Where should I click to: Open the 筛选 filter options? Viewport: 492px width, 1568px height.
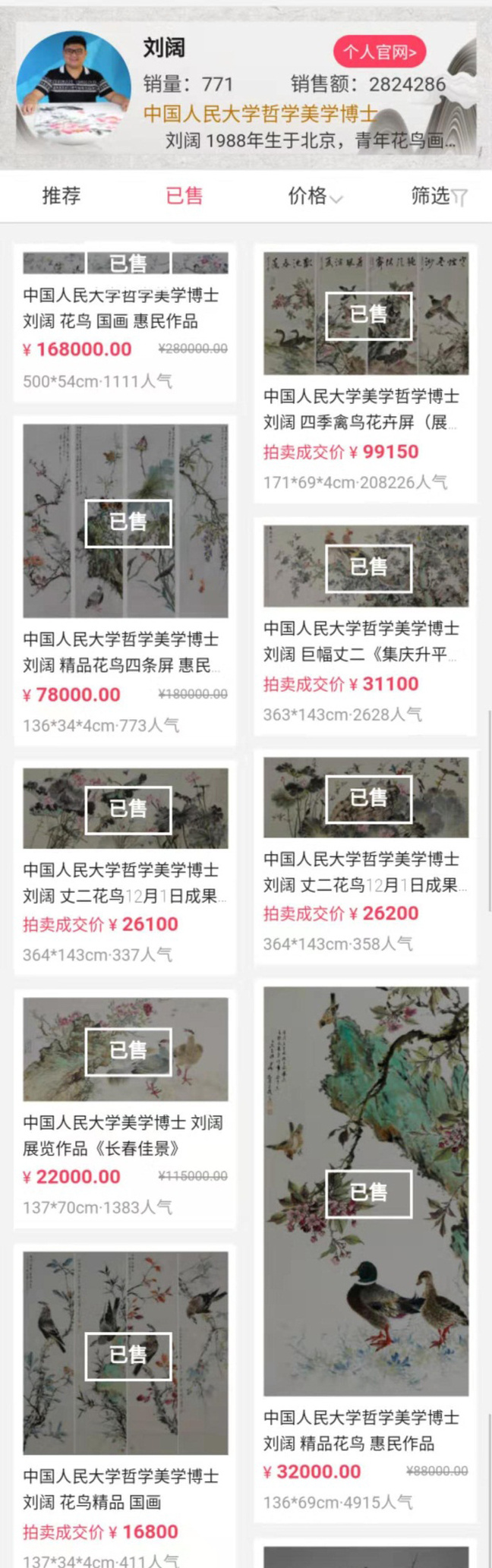[438, 196]
